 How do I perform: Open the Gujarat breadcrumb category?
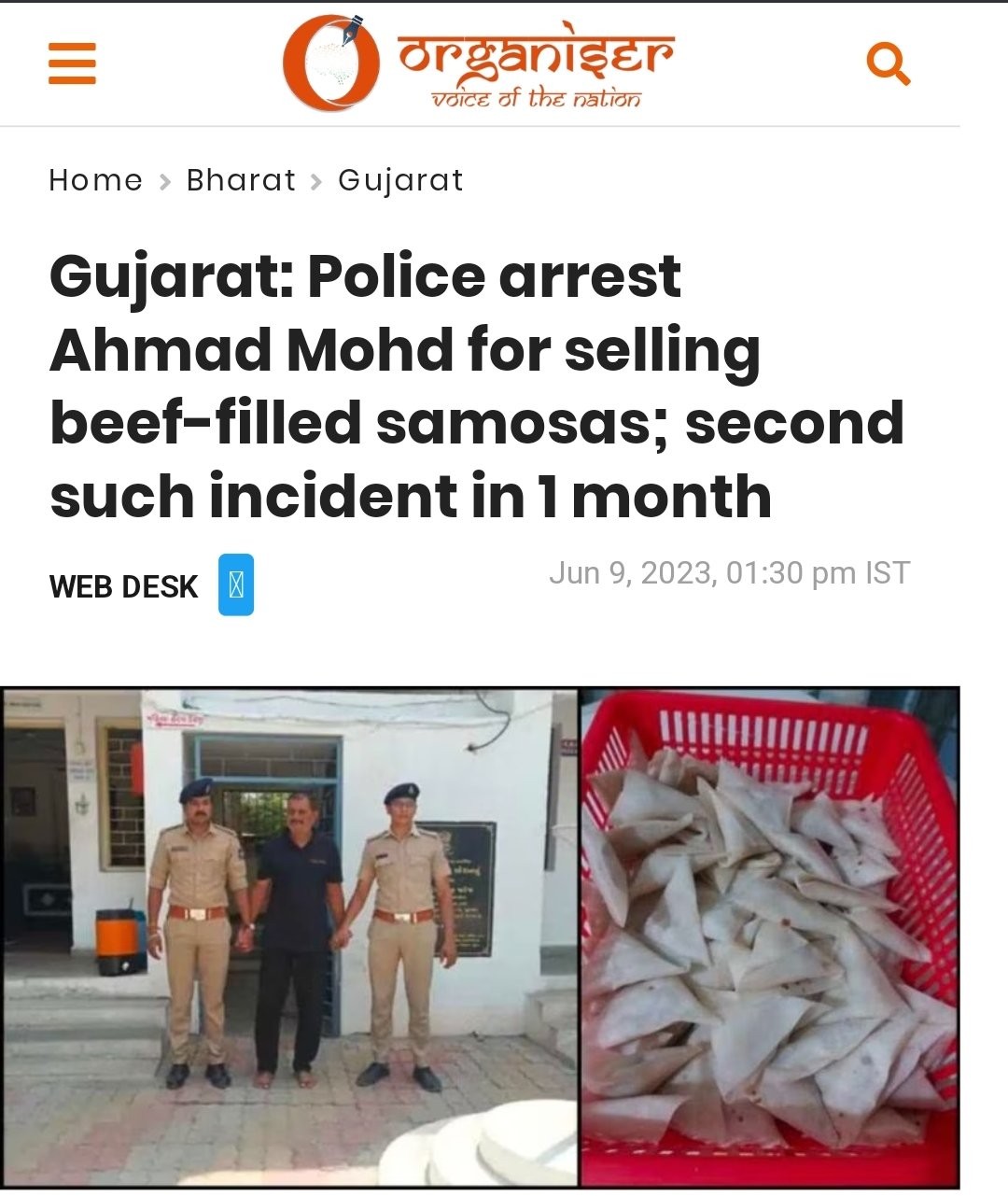click(400, 180)
